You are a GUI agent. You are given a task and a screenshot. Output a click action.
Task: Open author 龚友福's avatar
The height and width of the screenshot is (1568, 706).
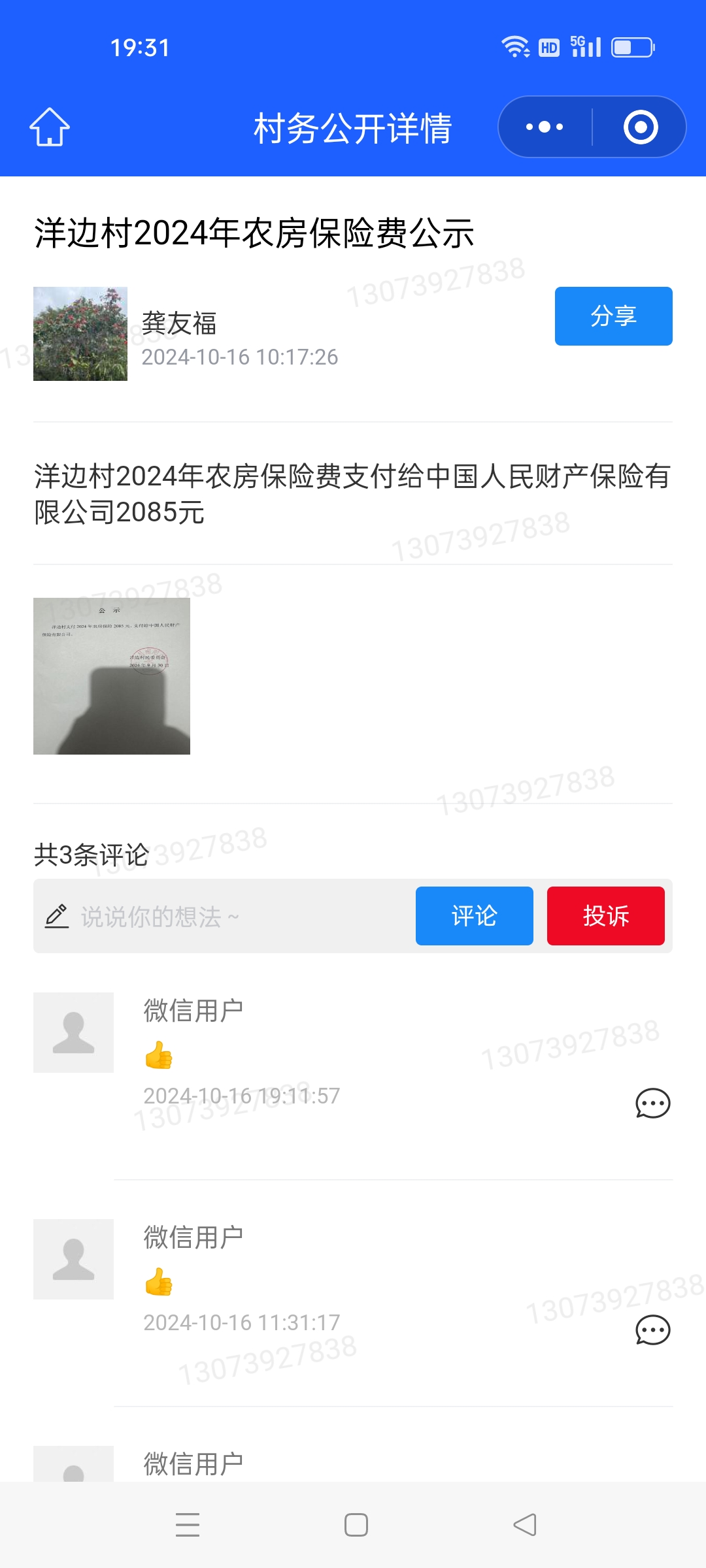pos(80,334)
